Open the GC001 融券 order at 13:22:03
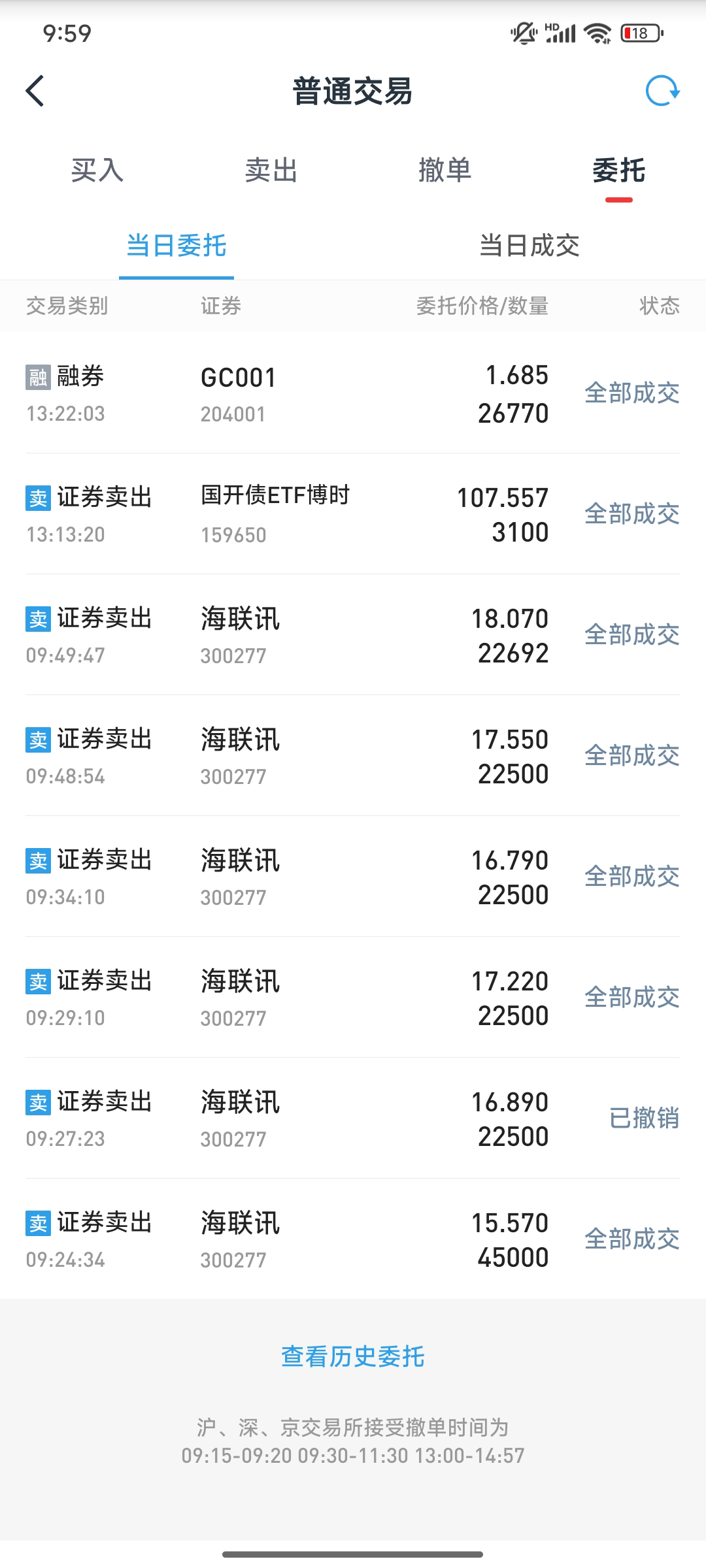Screen dimensions: 706x1568 [x=353, y=393]
